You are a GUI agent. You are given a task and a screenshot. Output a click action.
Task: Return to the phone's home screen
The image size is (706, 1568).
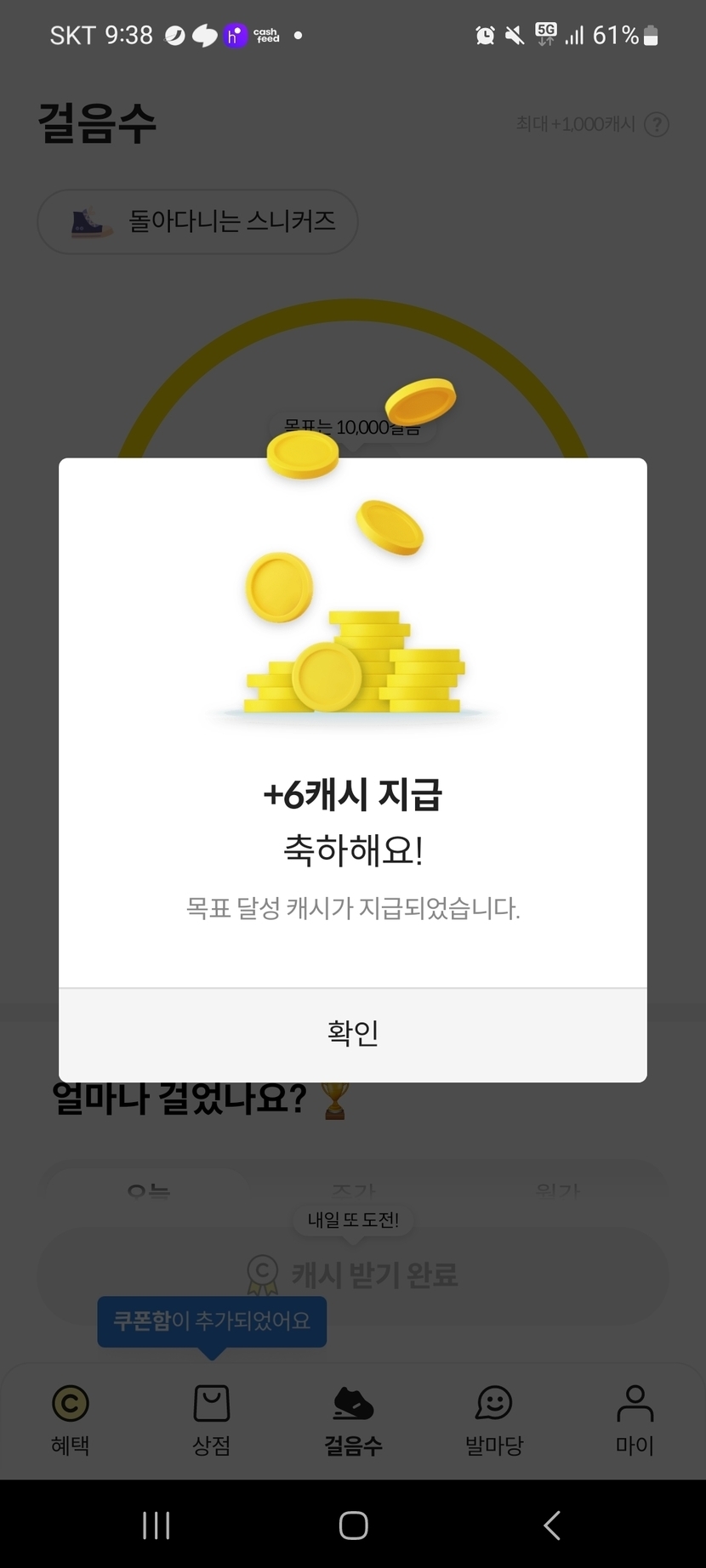tap(353, 1525)
